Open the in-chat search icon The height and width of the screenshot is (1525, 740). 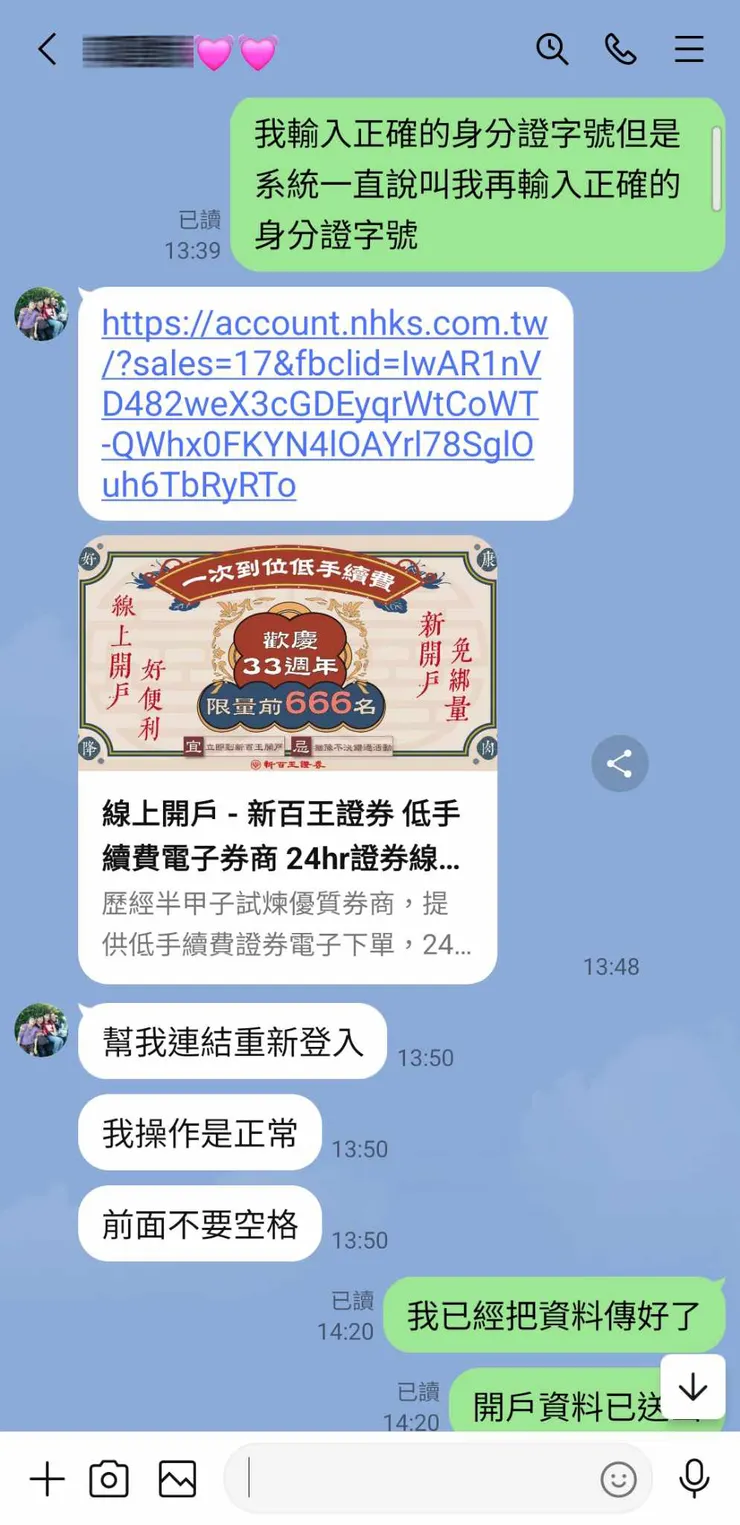coord(553,50)
